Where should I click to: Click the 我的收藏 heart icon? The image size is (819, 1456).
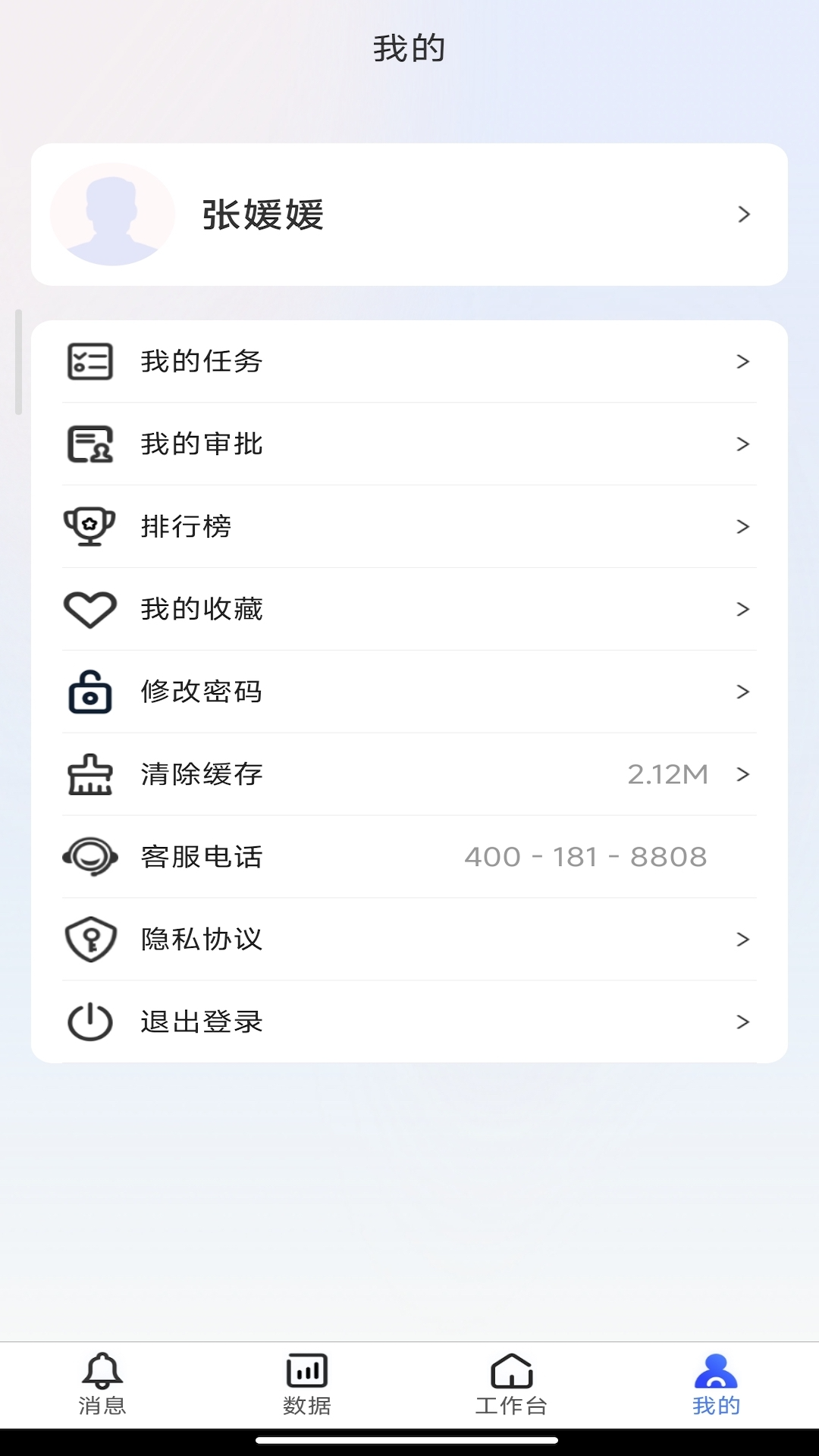(90, 609)
